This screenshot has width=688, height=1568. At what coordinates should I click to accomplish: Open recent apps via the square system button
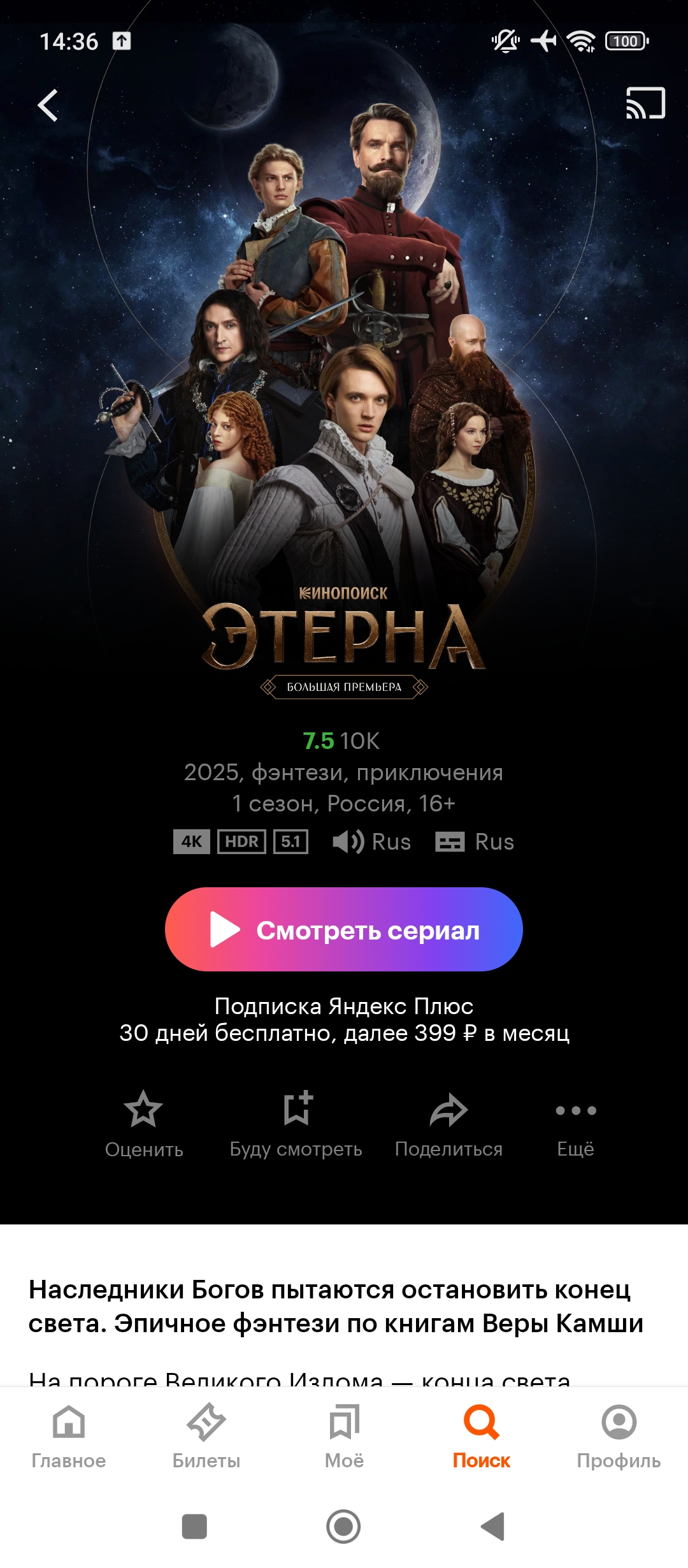(x=194, y=1527)
